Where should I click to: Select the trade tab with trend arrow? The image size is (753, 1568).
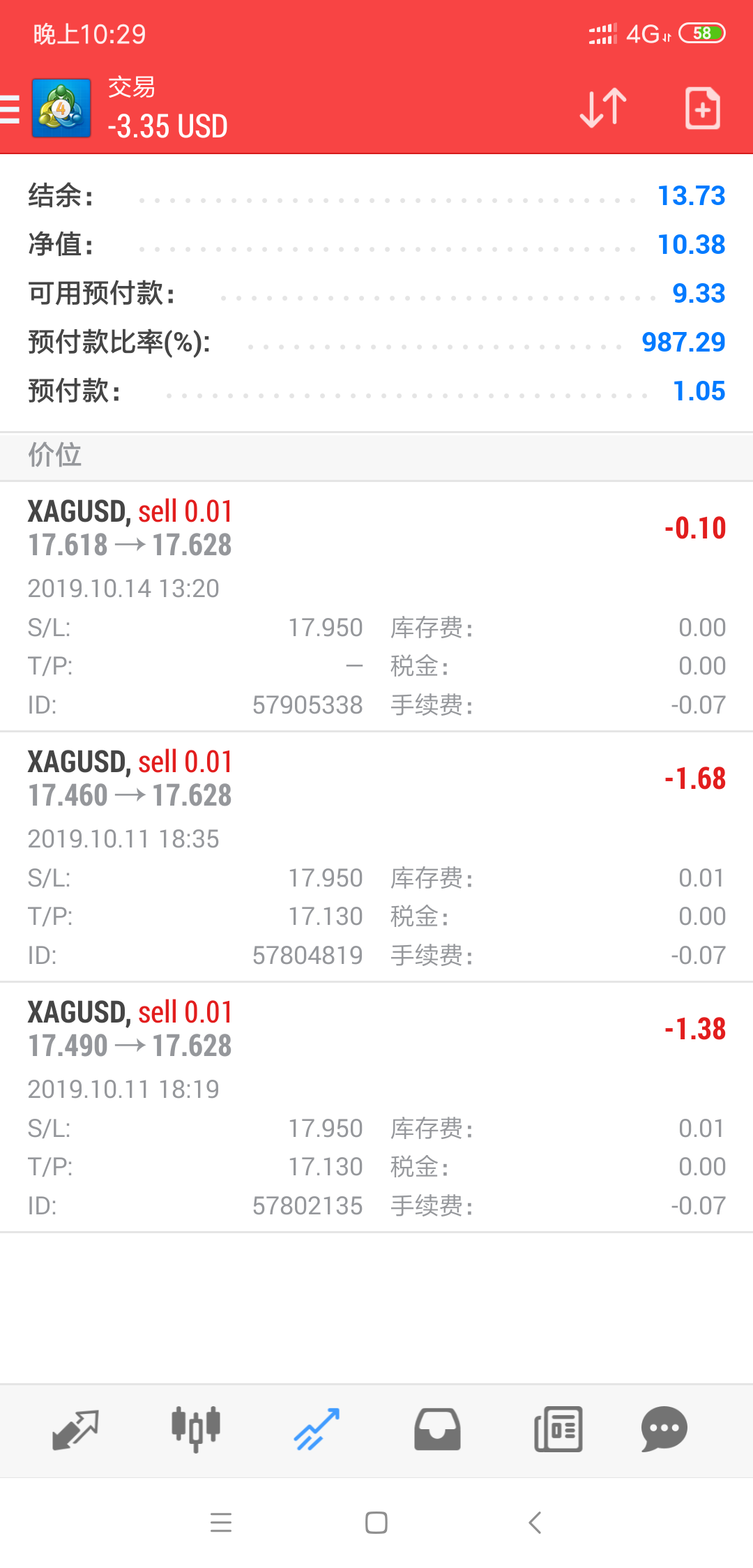(317, 1429)
